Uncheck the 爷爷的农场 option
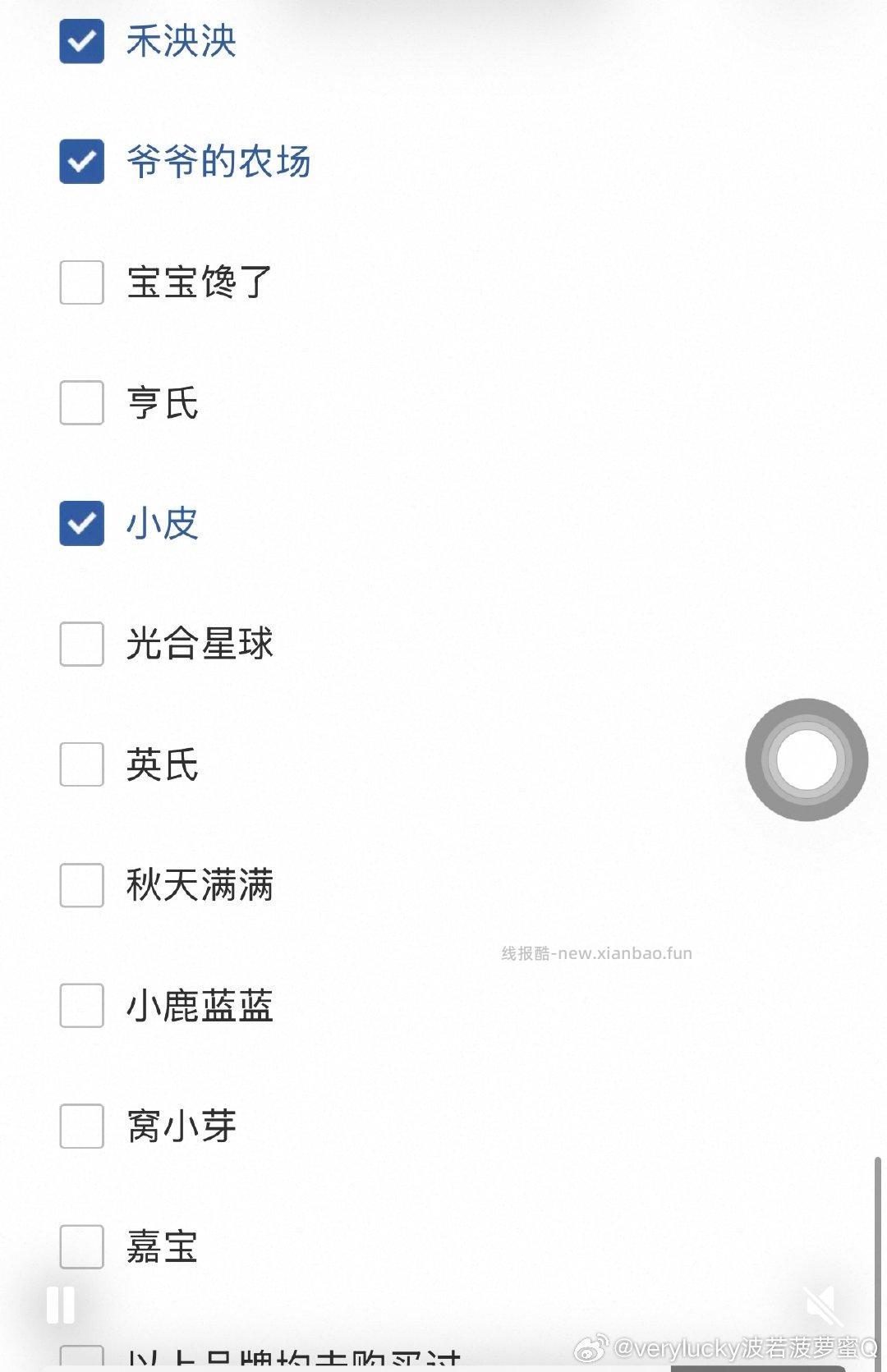887x1372 pixels. [80, 162]
